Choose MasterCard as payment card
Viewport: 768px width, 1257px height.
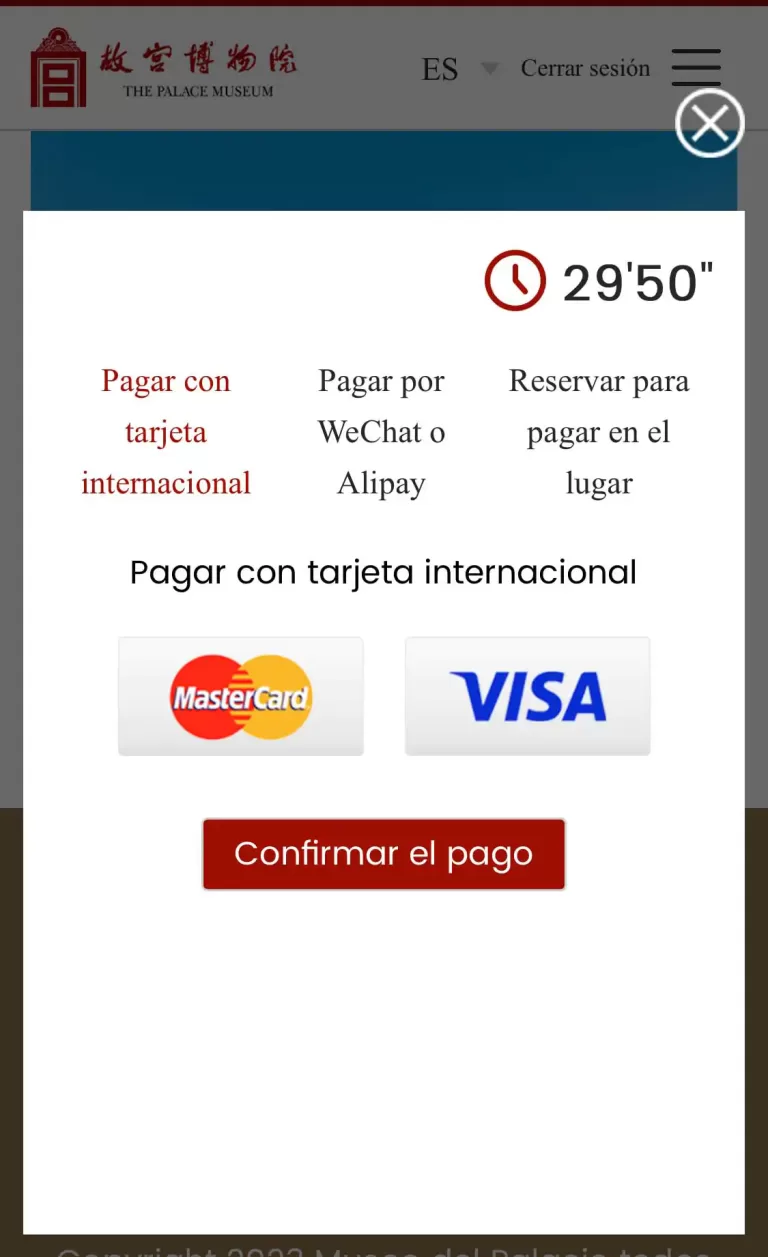coord(241,696)
